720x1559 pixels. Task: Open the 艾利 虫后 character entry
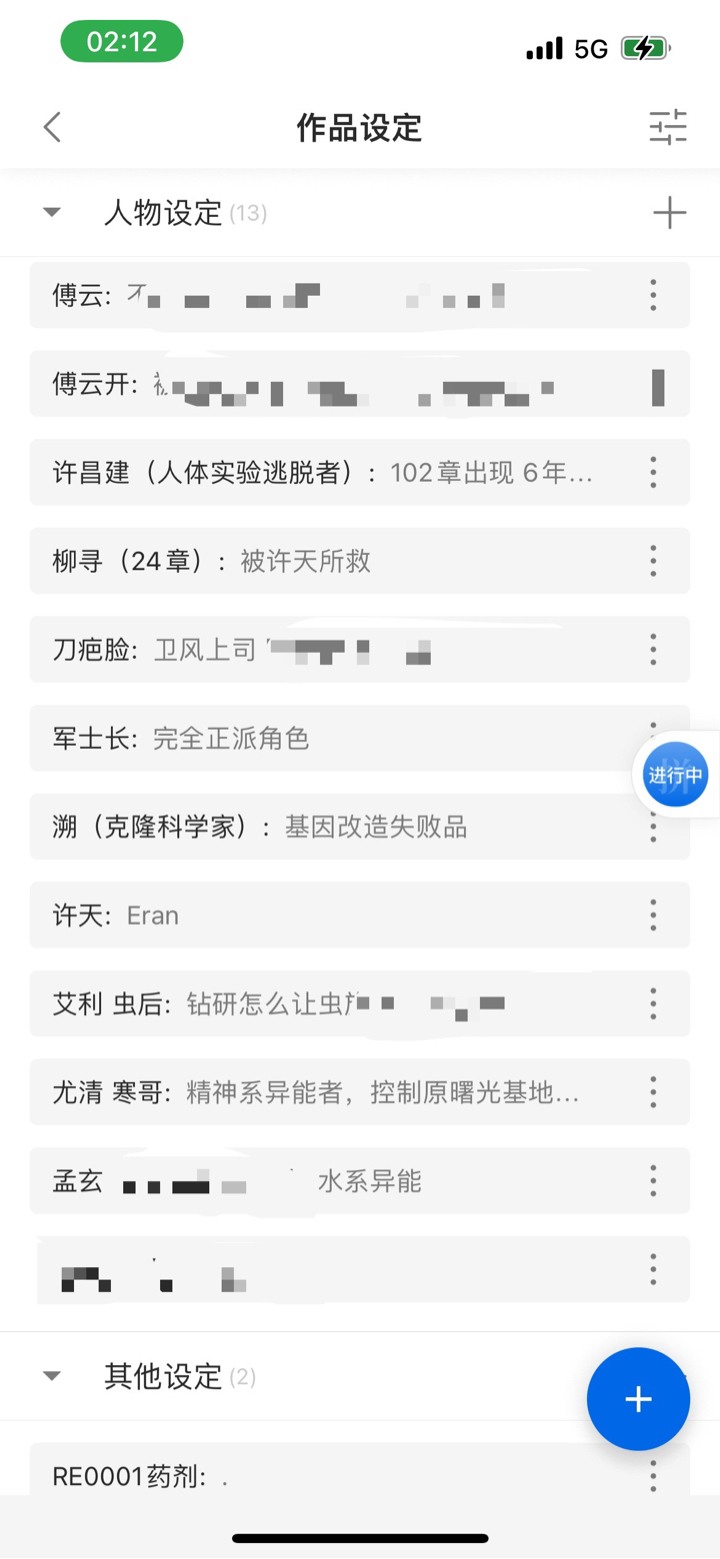pyautogui.click(x=300, y=1003)
